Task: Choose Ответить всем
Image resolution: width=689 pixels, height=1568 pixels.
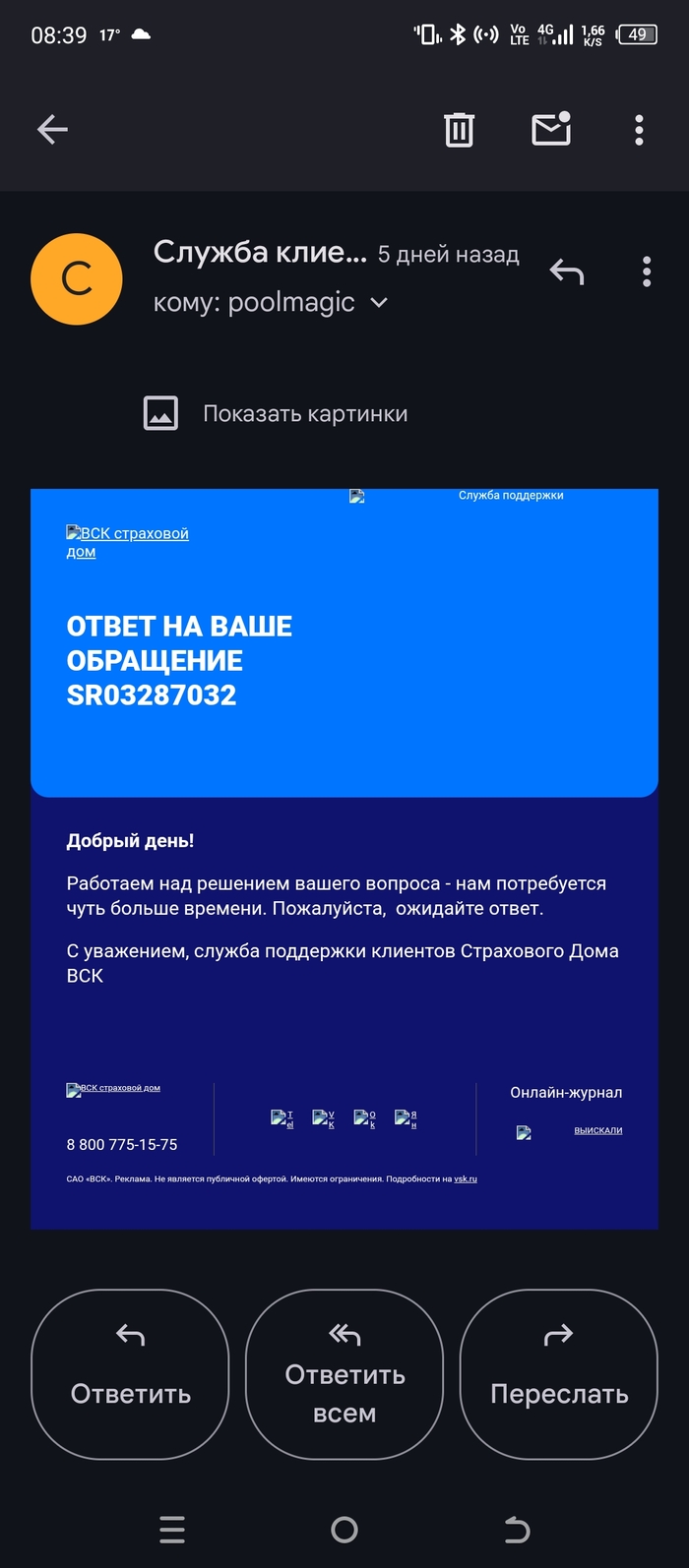Action: click(x=344, y=1373)
